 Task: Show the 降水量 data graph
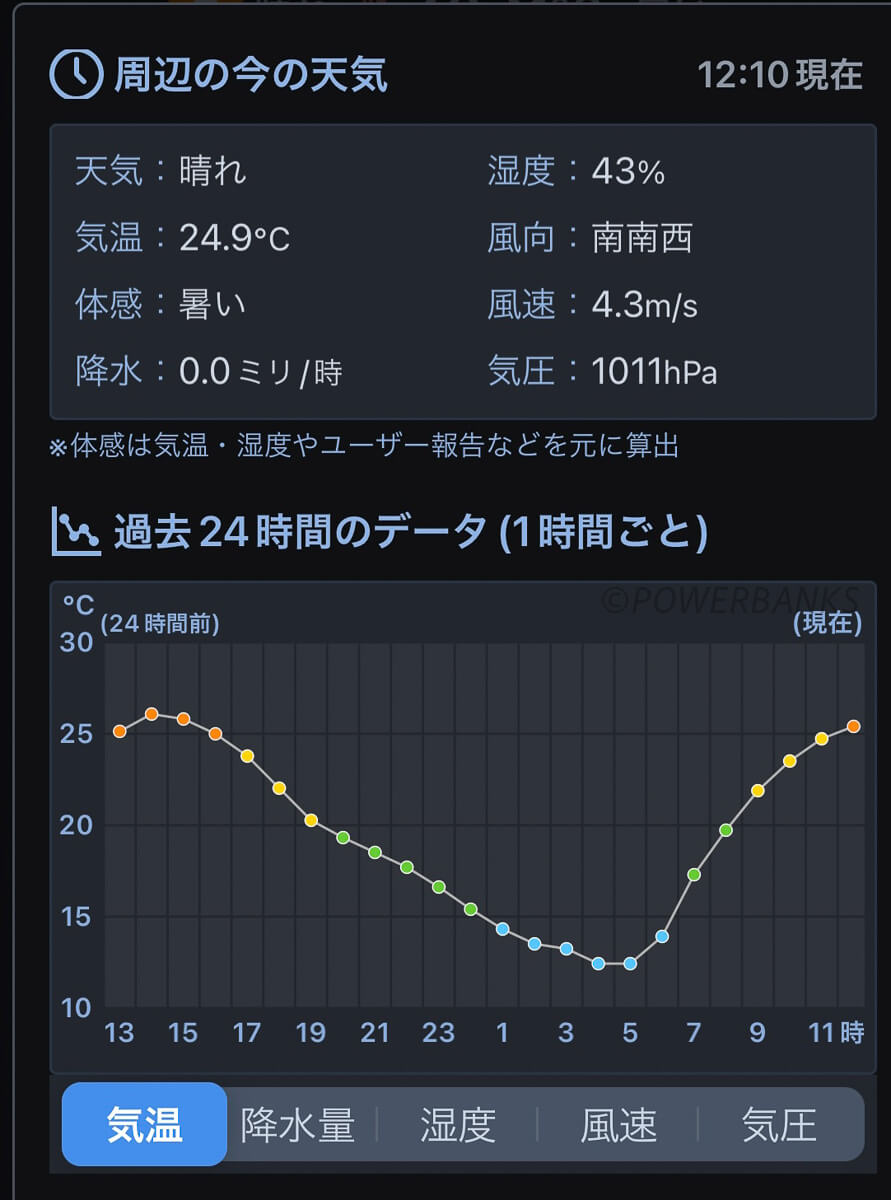coord(298,1125)
